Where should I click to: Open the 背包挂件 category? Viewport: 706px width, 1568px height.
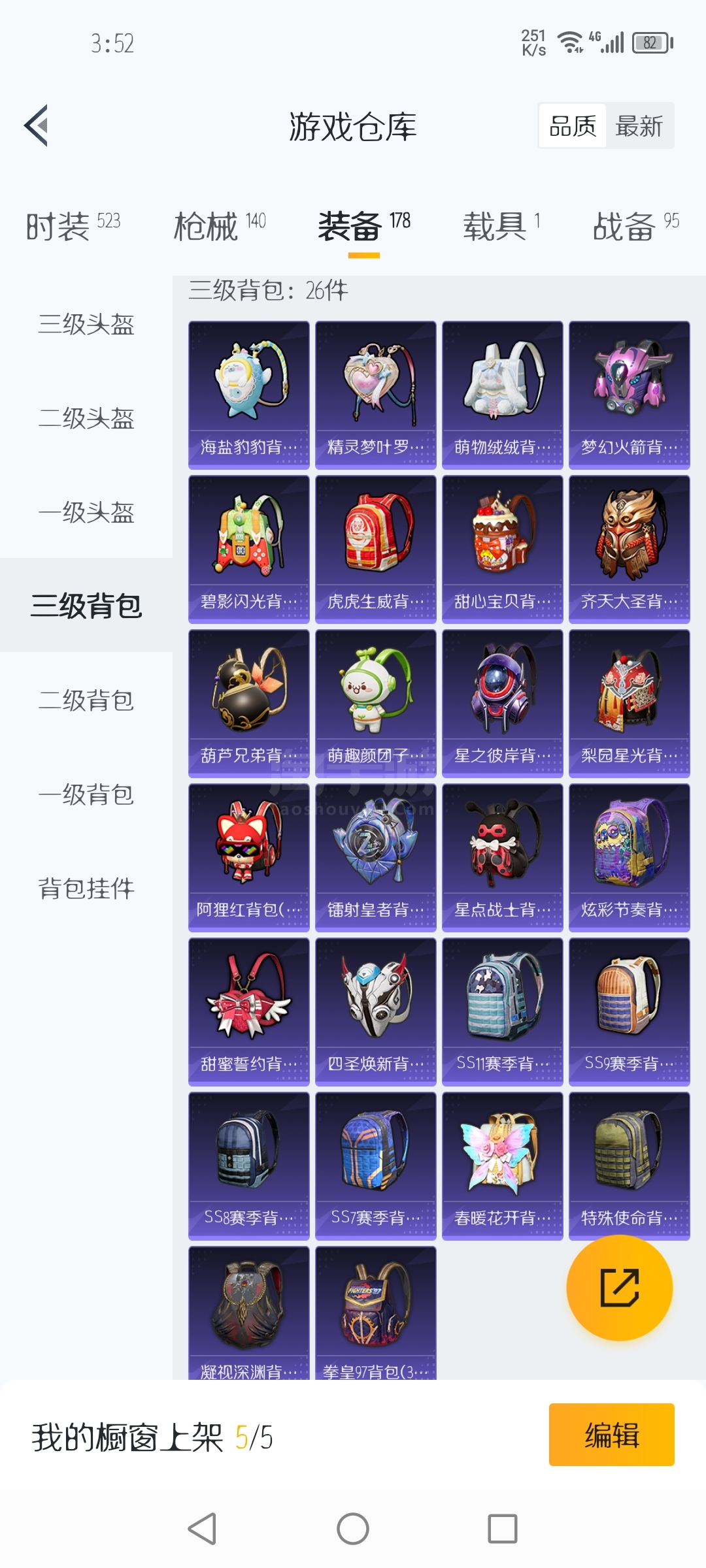point(86,889)
